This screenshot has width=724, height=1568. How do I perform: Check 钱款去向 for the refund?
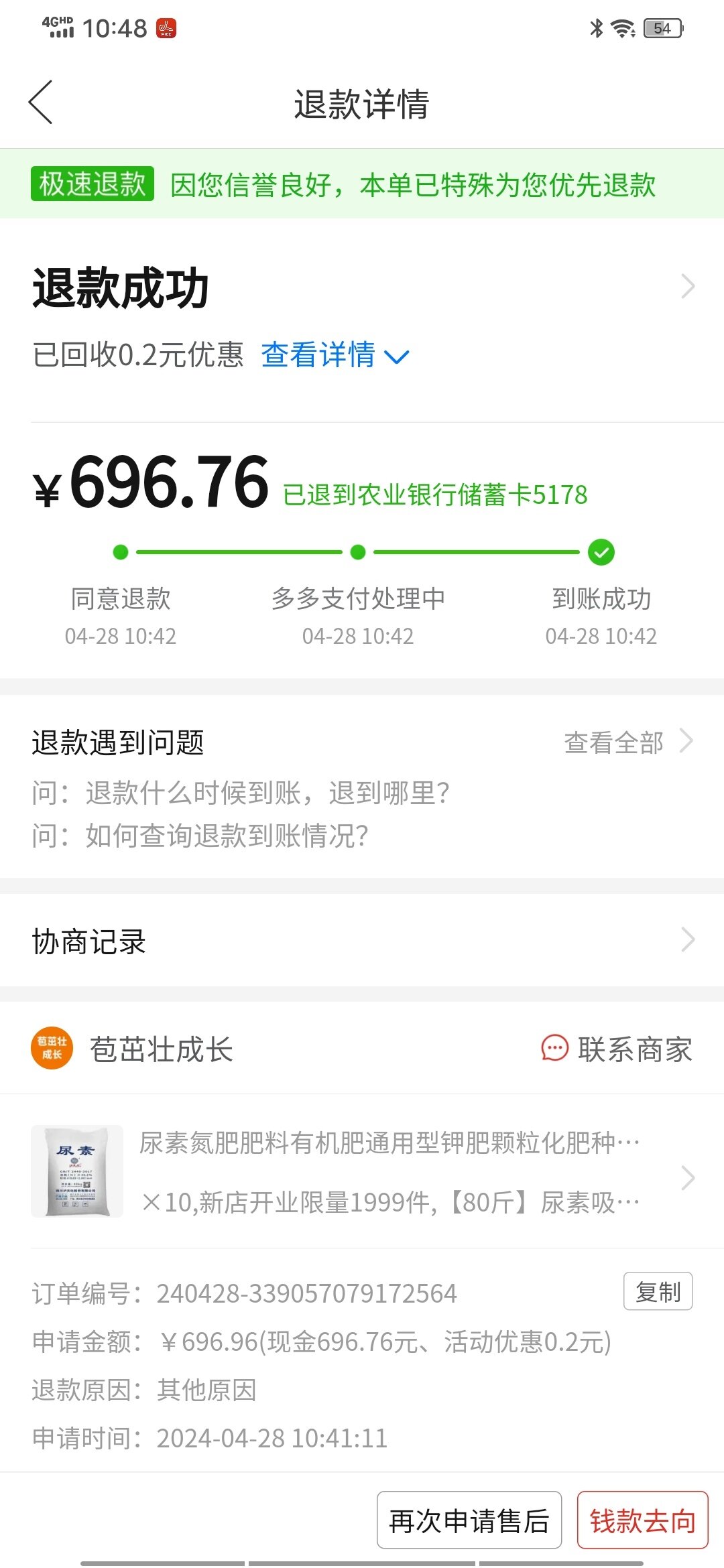642,1520
